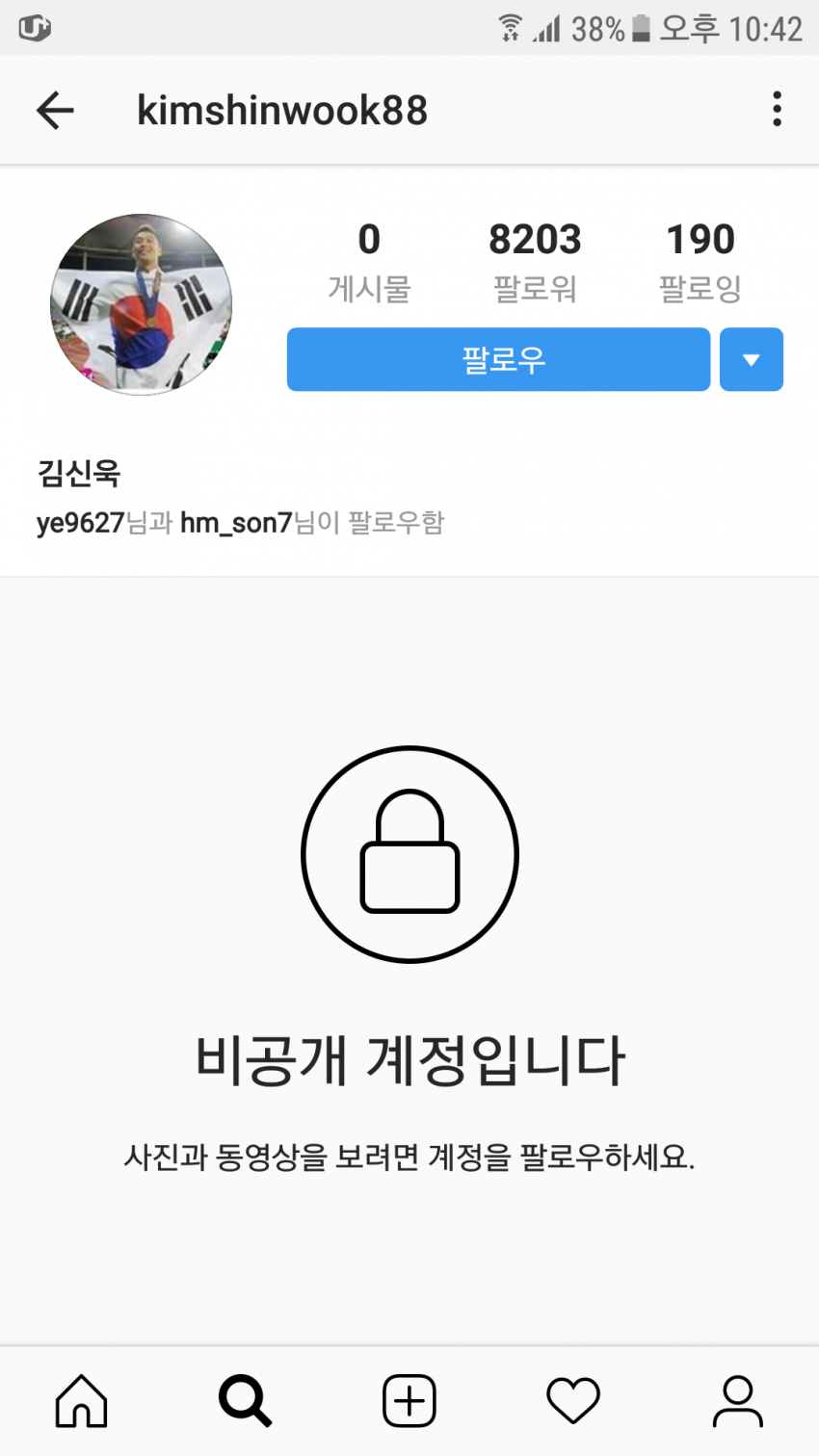The image size is (819, 1456).
Task: Tap the blue 팔로우 follow button
Action: 498,359
